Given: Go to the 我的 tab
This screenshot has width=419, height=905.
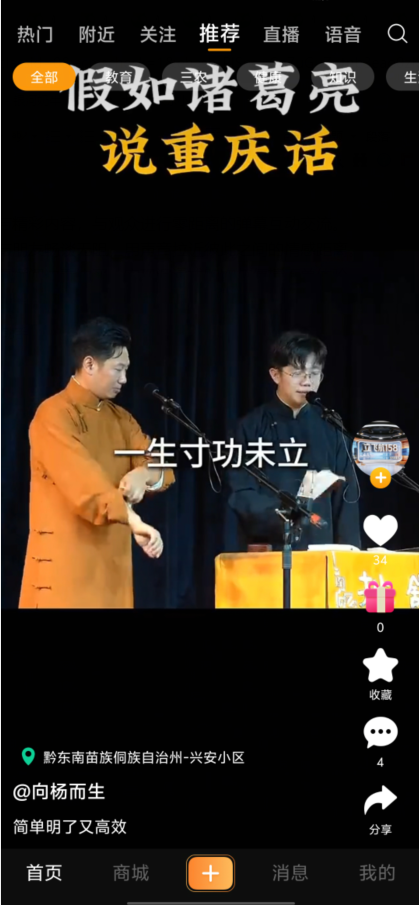Looking at the screenshot, I should [377, 873].
